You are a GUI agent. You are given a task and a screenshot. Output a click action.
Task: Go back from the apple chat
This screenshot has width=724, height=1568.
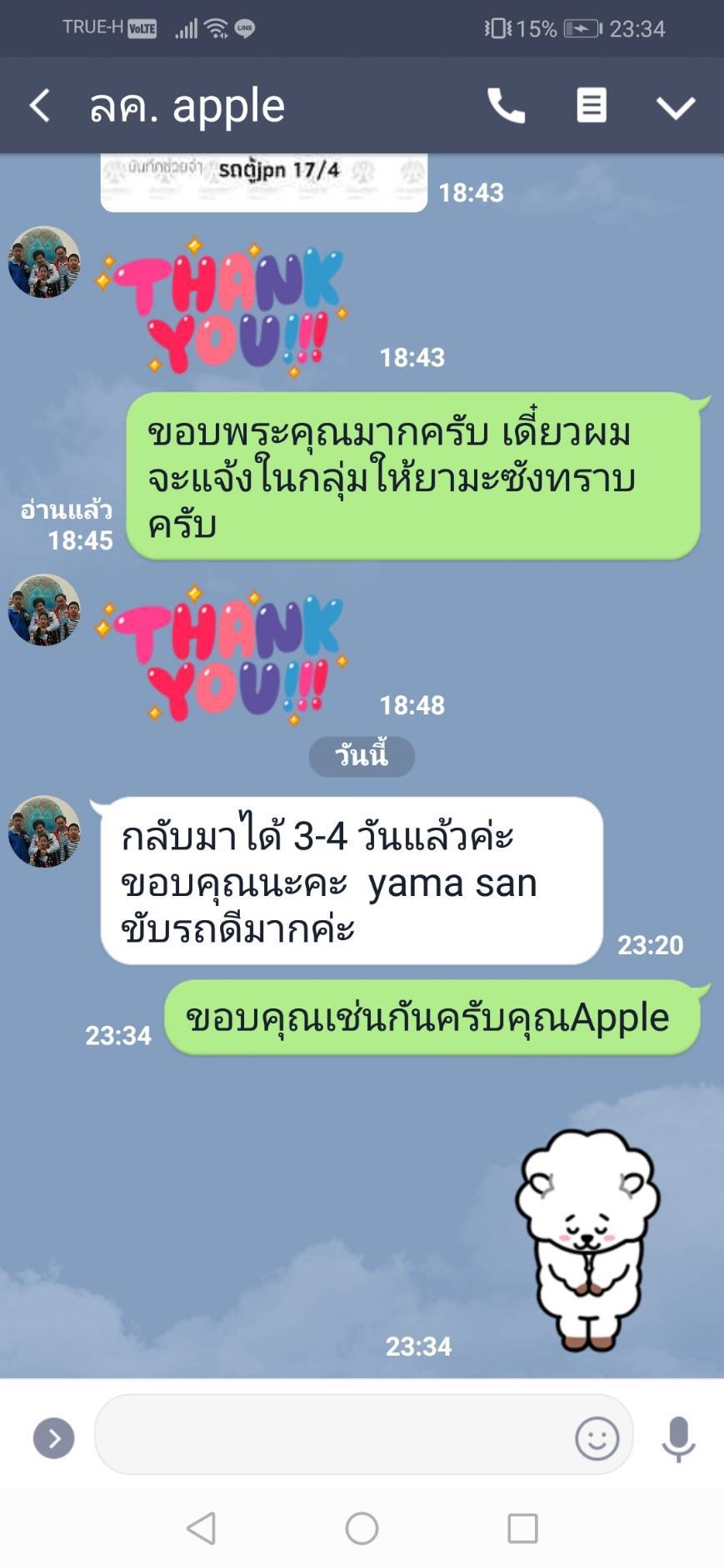40,107
